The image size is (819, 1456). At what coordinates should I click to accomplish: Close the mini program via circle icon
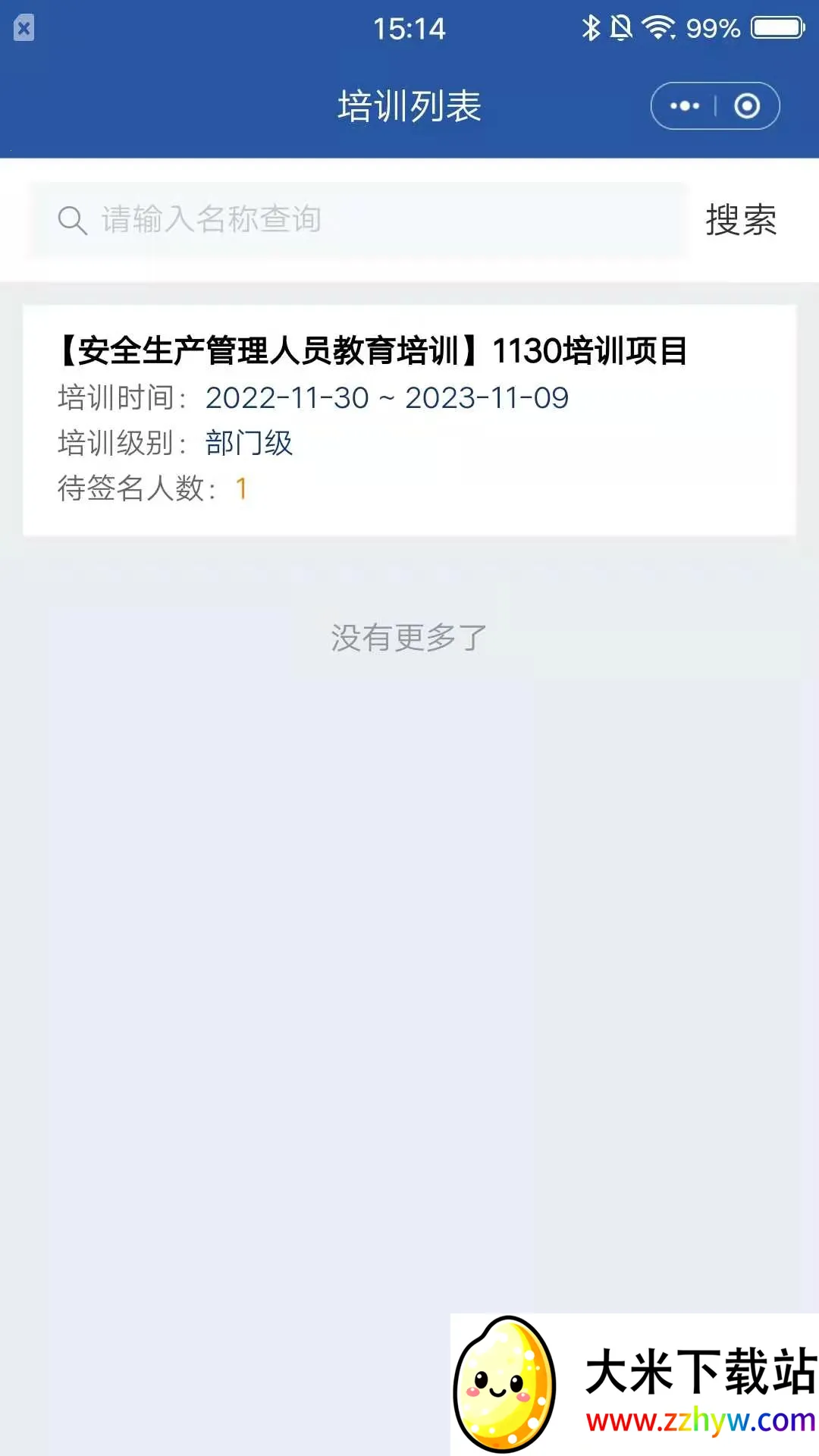tap(747, 106)
